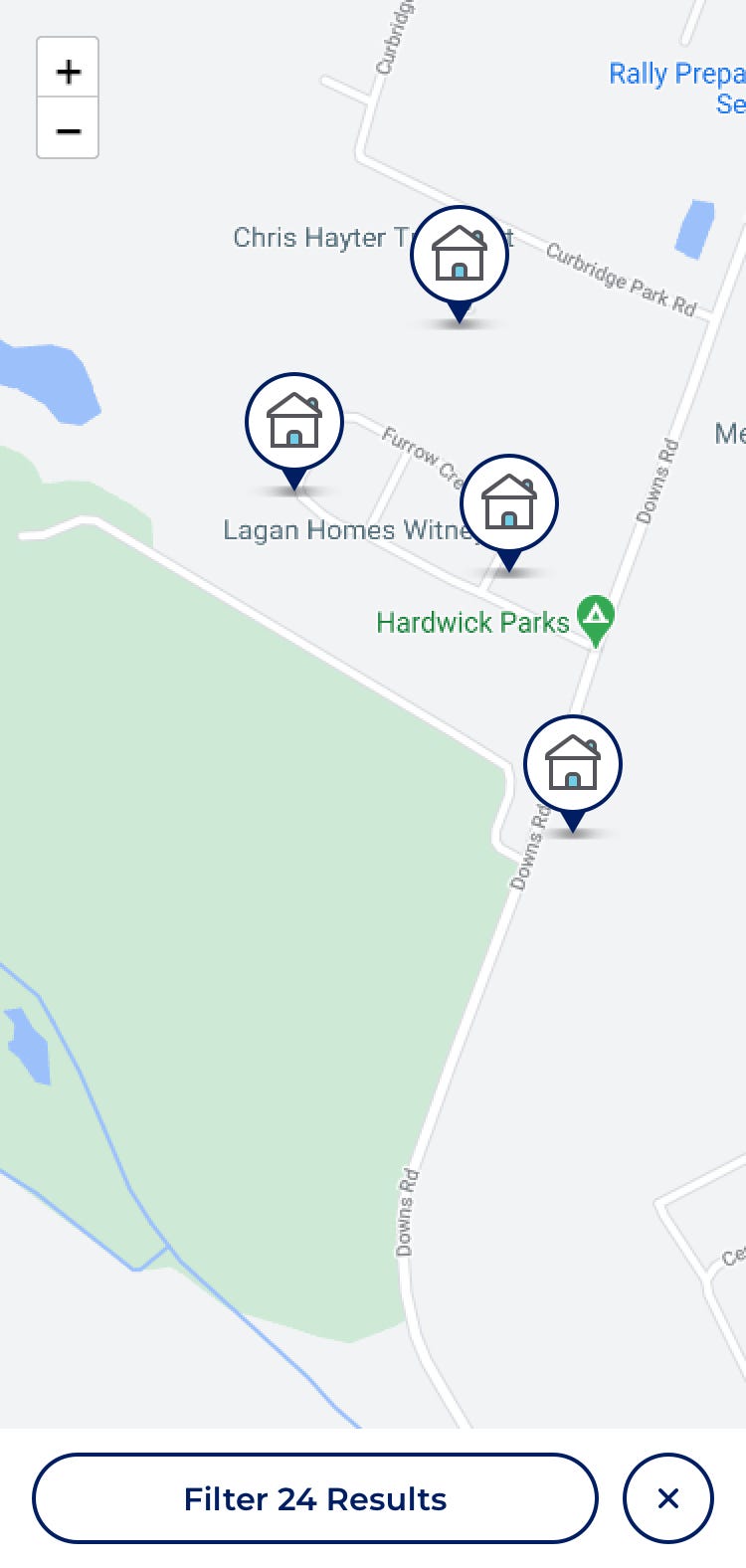Open house pin near Chris Hayter label

tap(460, 256)
